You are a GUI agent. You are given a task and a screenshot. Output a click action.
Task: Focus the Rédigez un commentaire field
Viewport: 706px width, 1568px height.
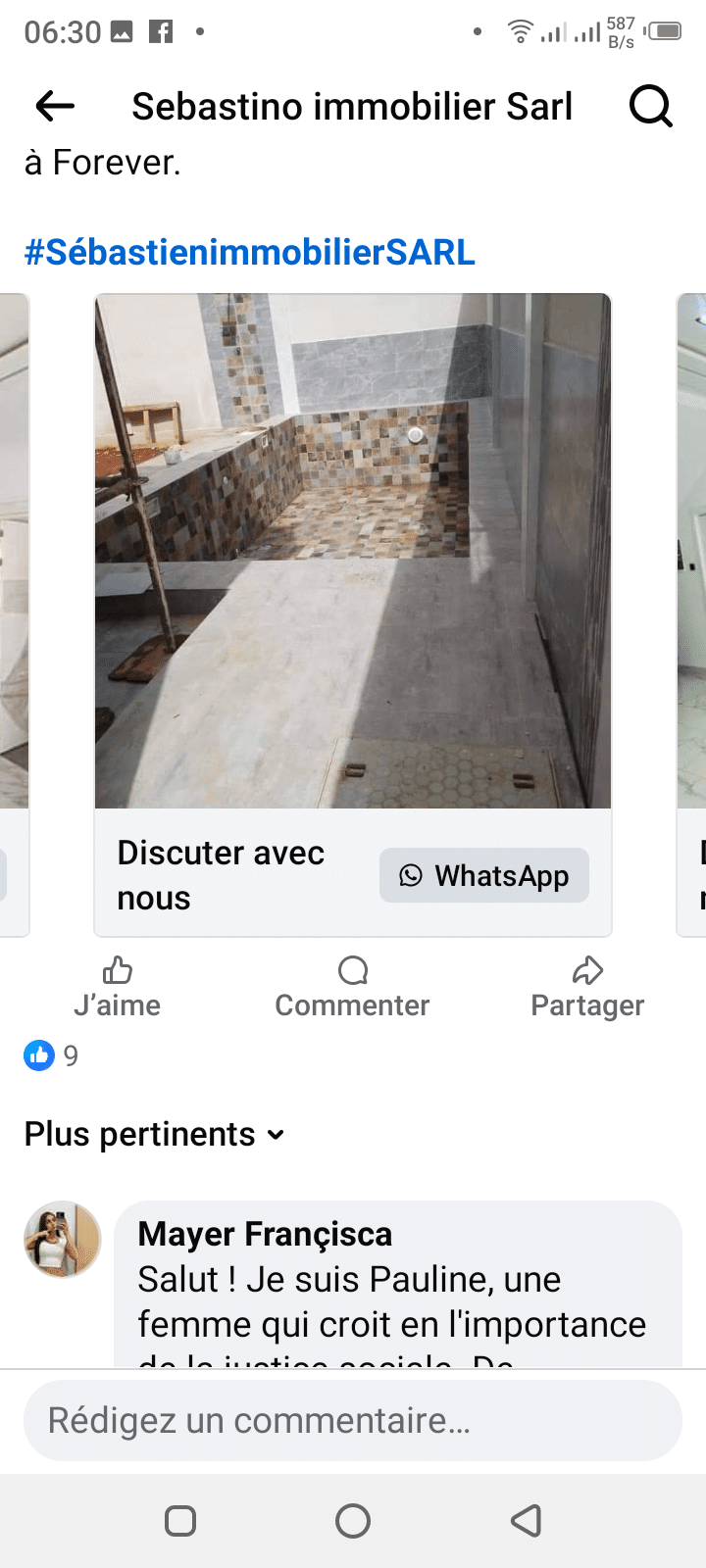353,1420
